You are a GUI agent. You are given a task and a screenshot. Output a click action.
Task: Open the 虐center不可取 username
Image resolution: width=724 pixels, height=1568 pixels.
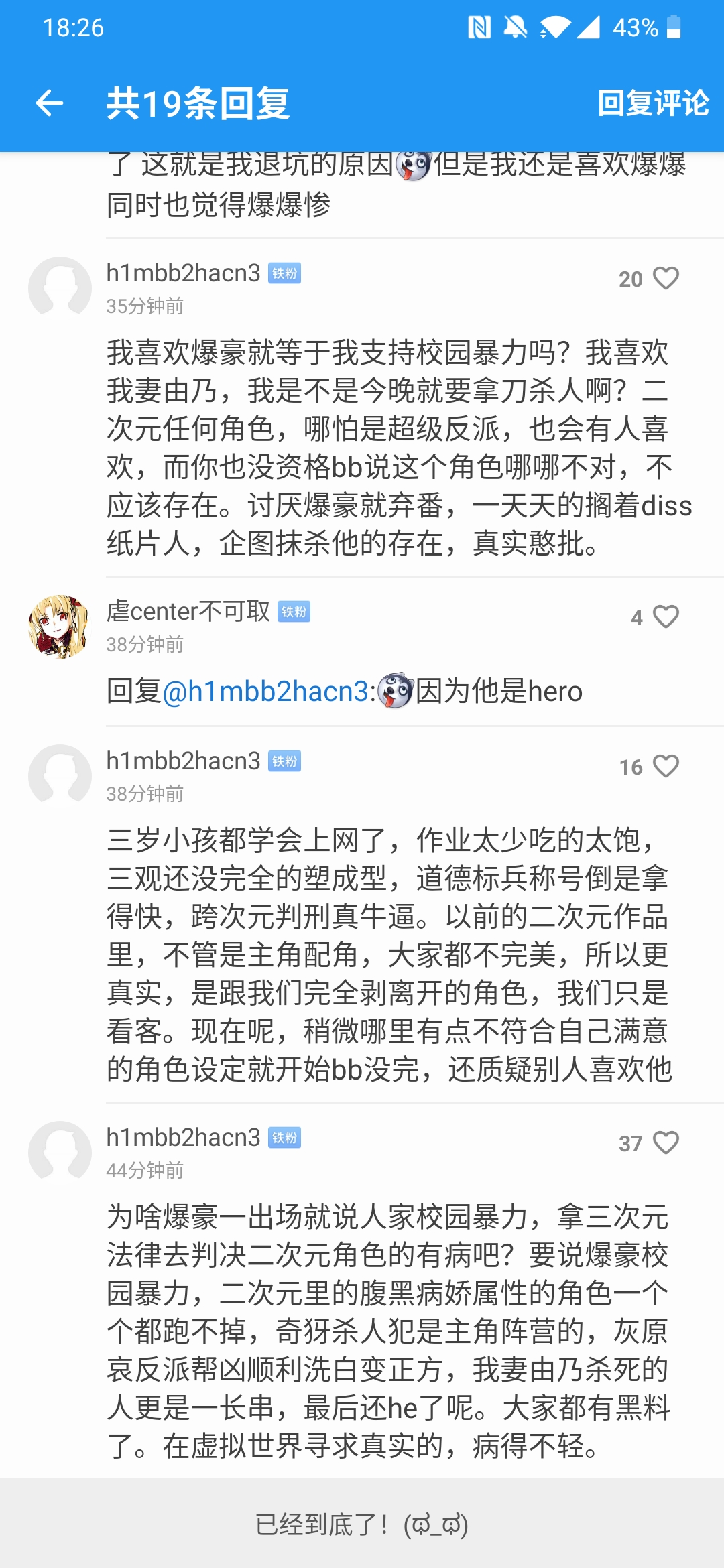pyautogui.click(x=188, y=611)
